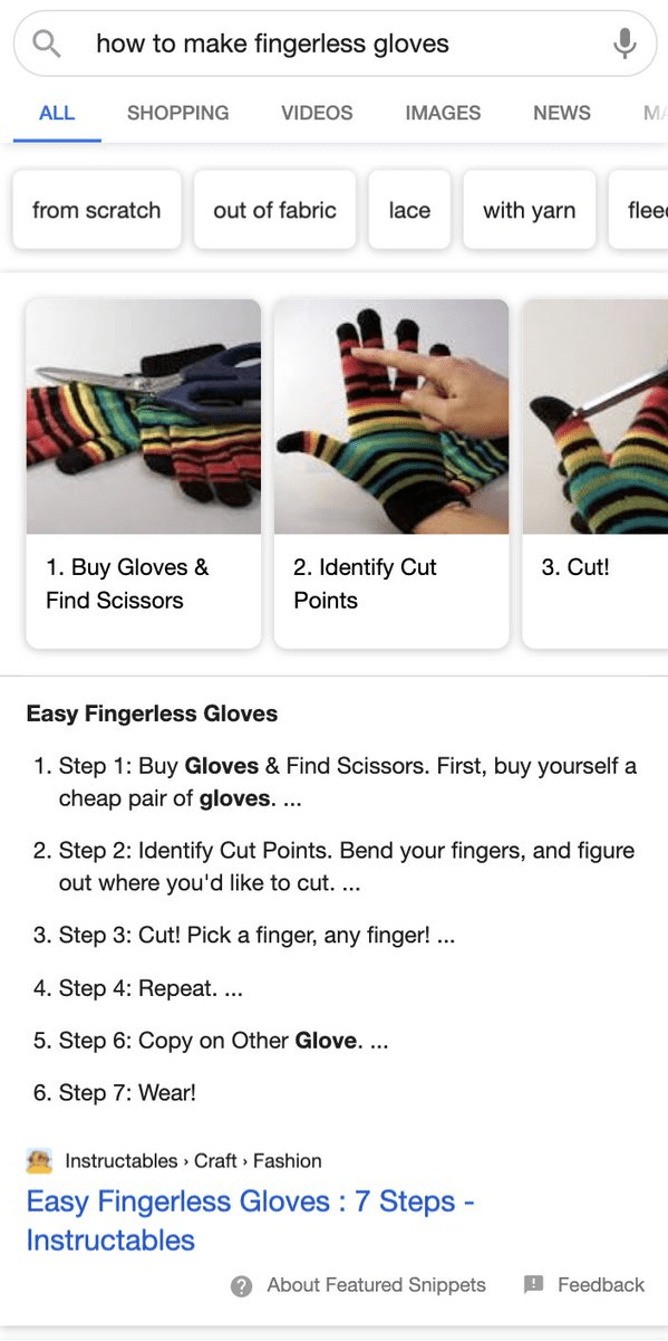The image size is (668, 1341).
Task: Switch to the Videos tab
Action: coord(317,113)
